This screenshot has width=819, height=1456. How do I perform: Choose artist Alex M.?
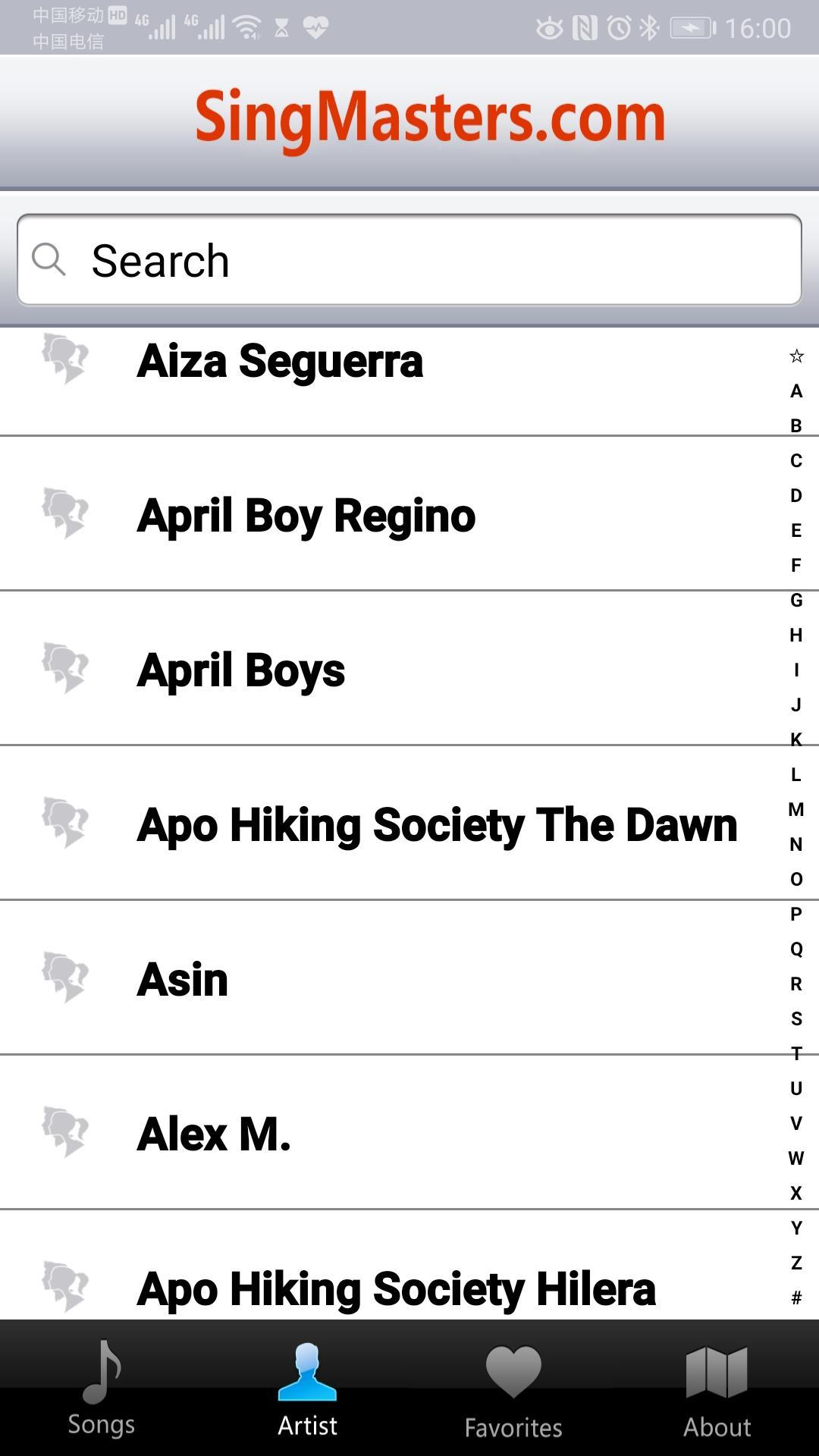pyautogui.click(x=214, y=1134)
